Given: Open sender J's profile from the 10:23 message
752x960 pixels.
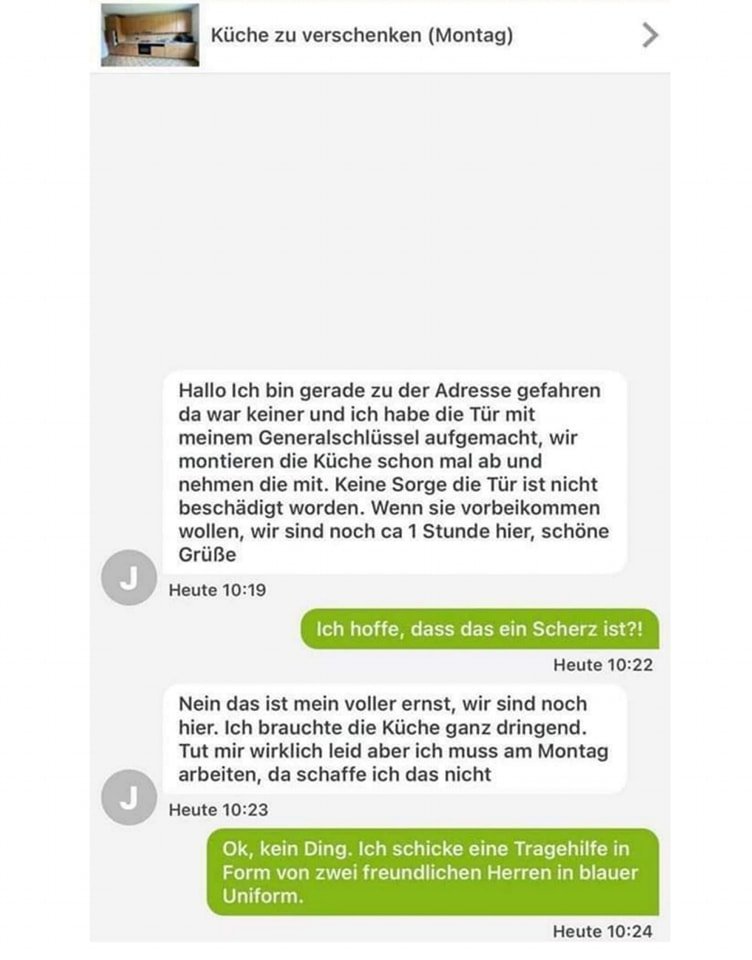Looking at the screenshot, I should (128, 797).
